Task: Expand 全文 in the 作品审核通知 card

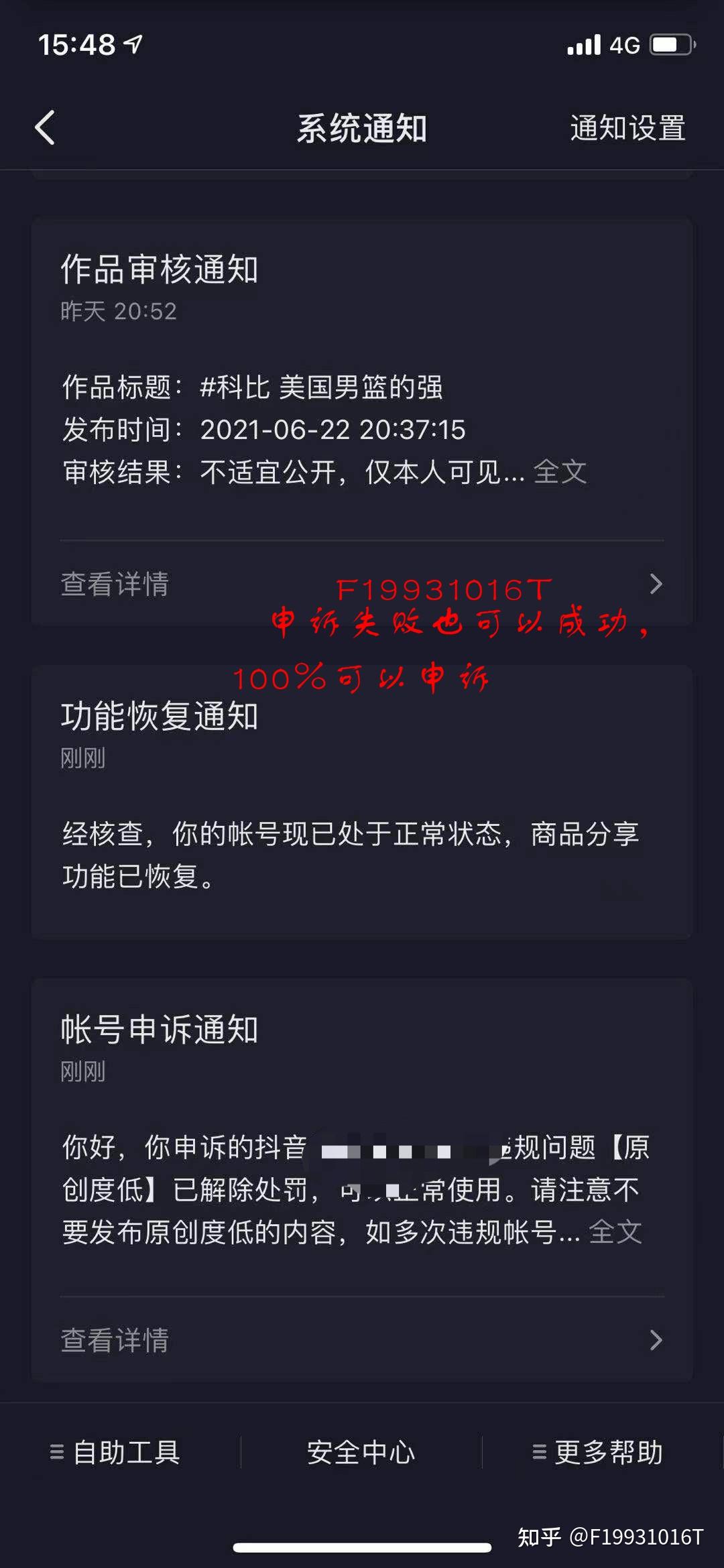Action: point(560,472)
